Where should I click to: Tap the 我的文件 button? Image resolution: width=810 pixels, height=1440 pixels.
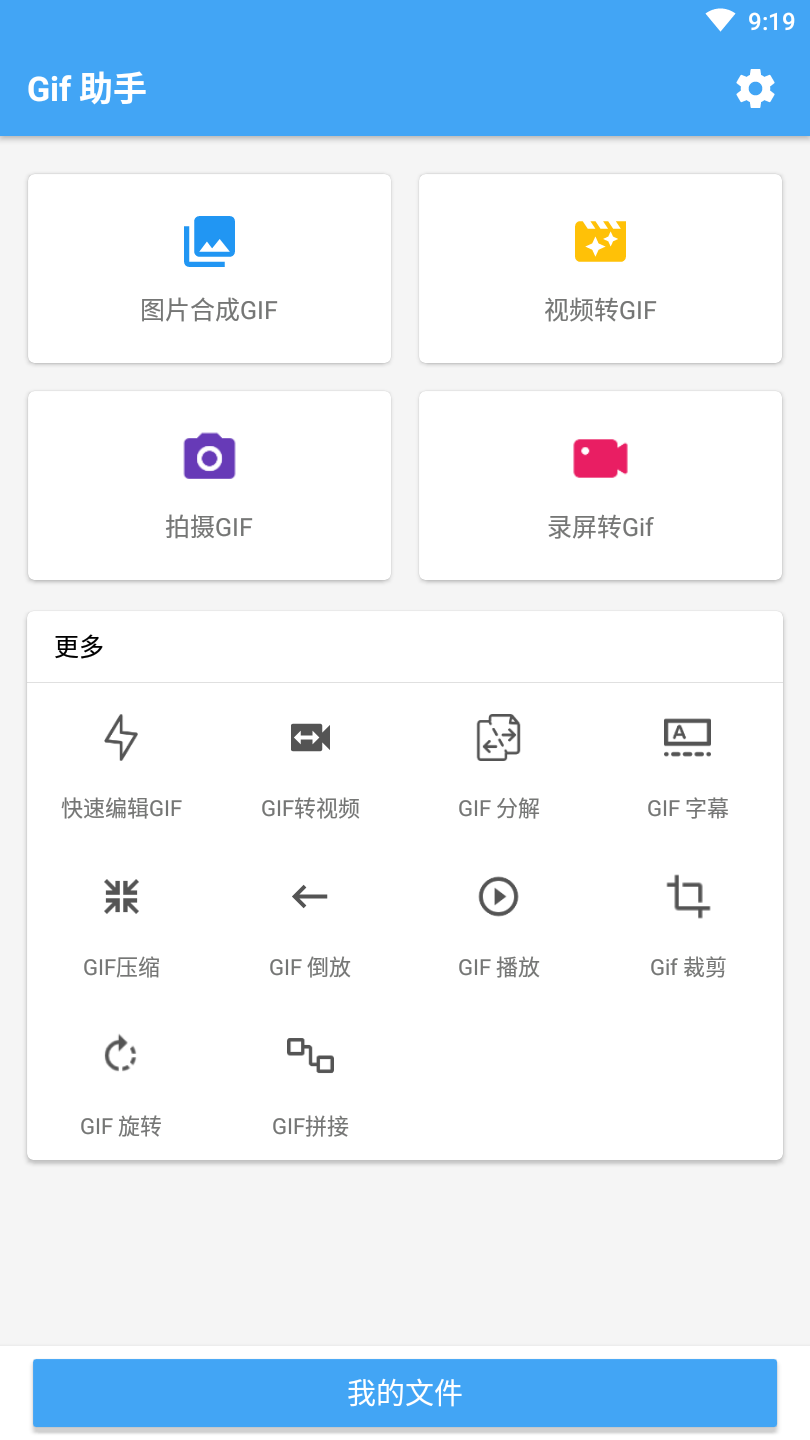(x=405, y=1393)
